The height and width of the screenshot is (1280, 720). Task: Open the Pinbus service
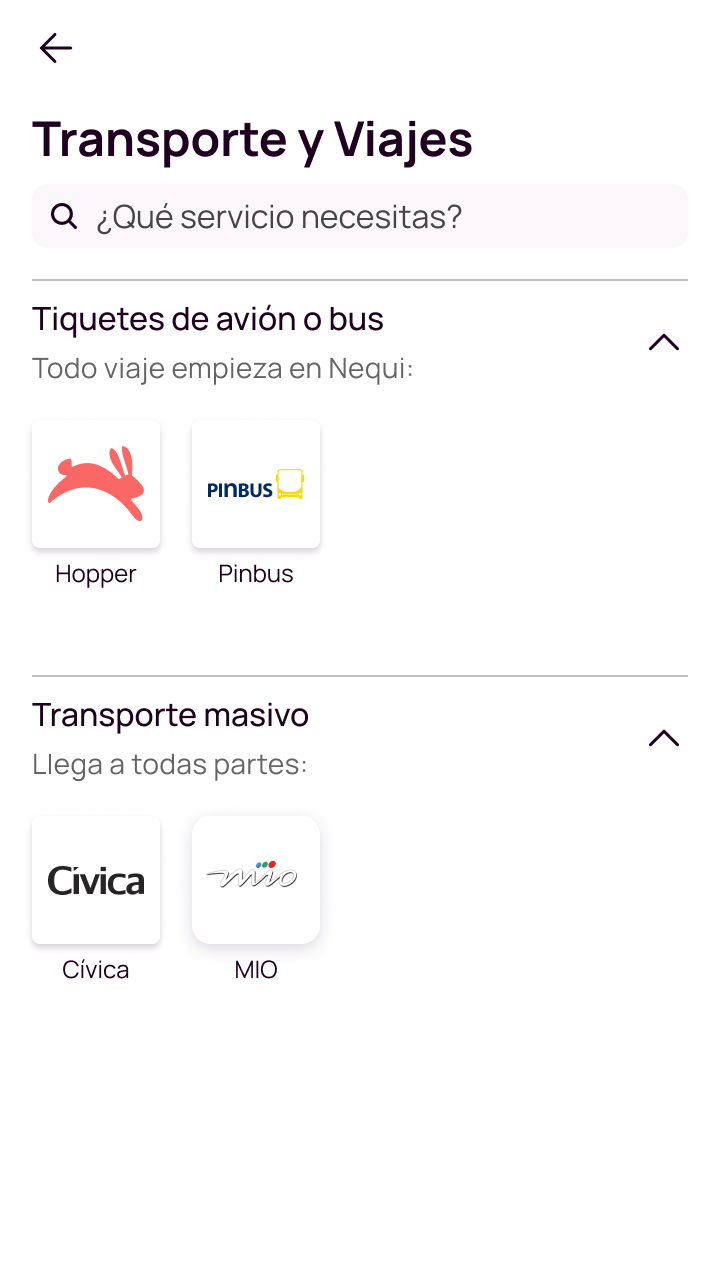[x=256, y=484]
